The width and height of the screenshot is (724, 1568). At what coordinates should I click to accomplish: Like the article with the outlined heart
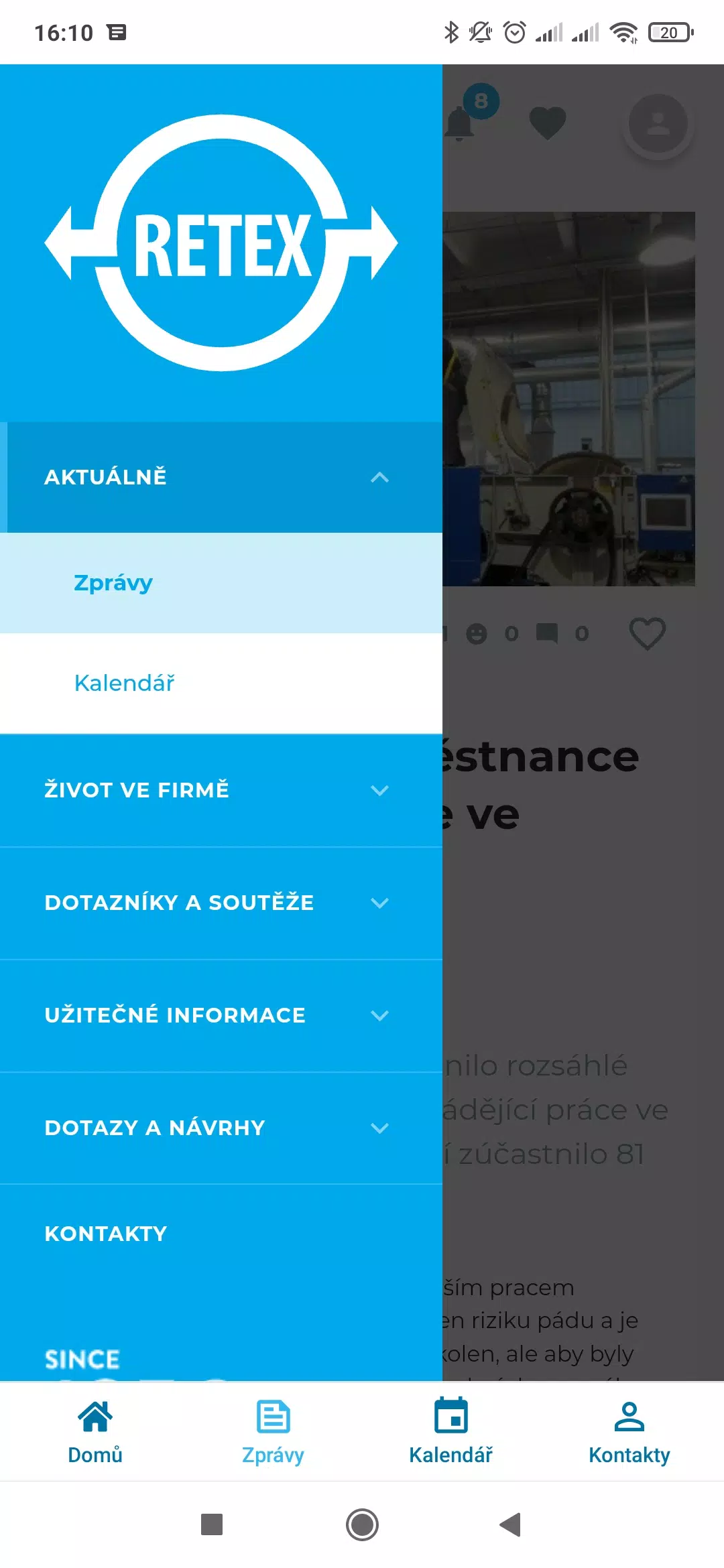(x=647, y=633)
